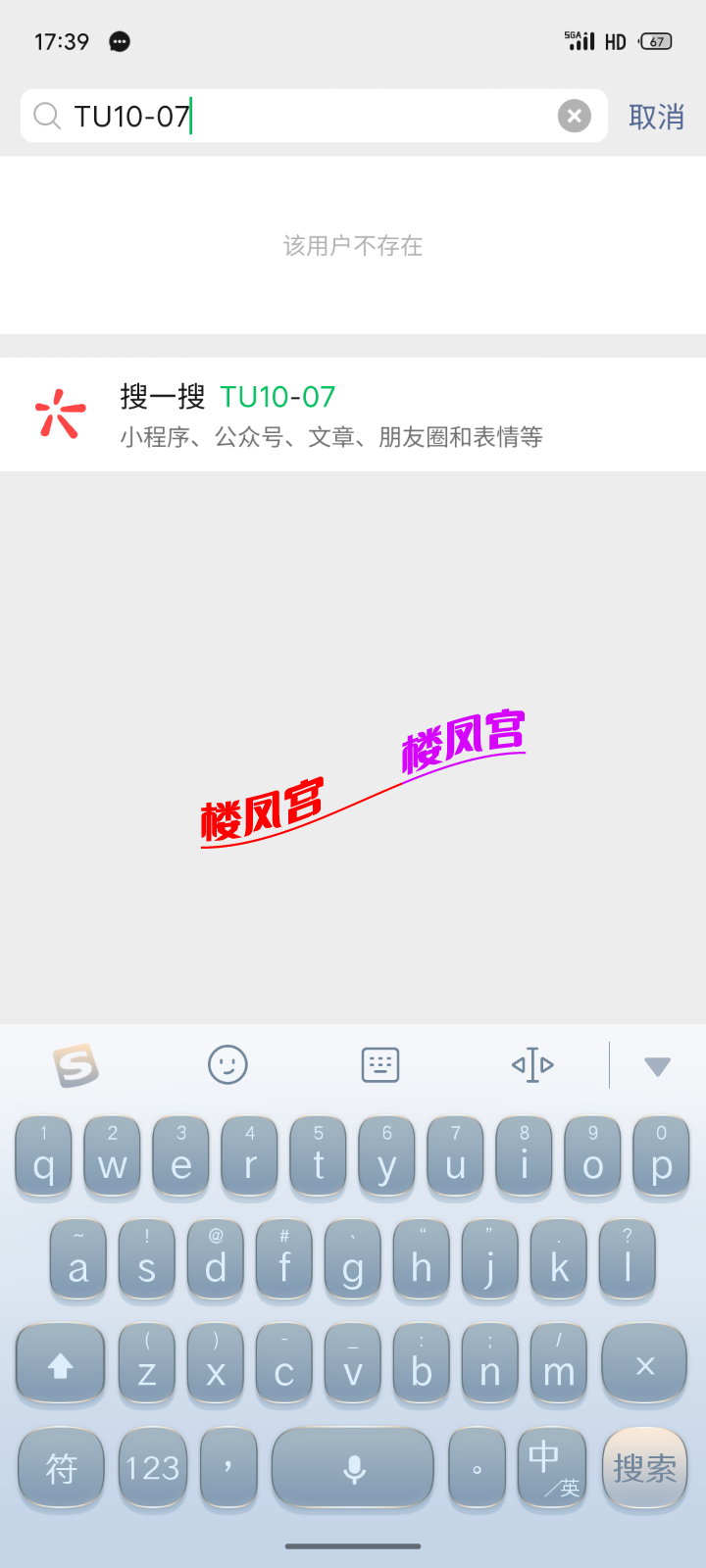Collapse the keyboard with the down arrow
Screen dimensions: 706x1568
click(x=656, y=1064)
